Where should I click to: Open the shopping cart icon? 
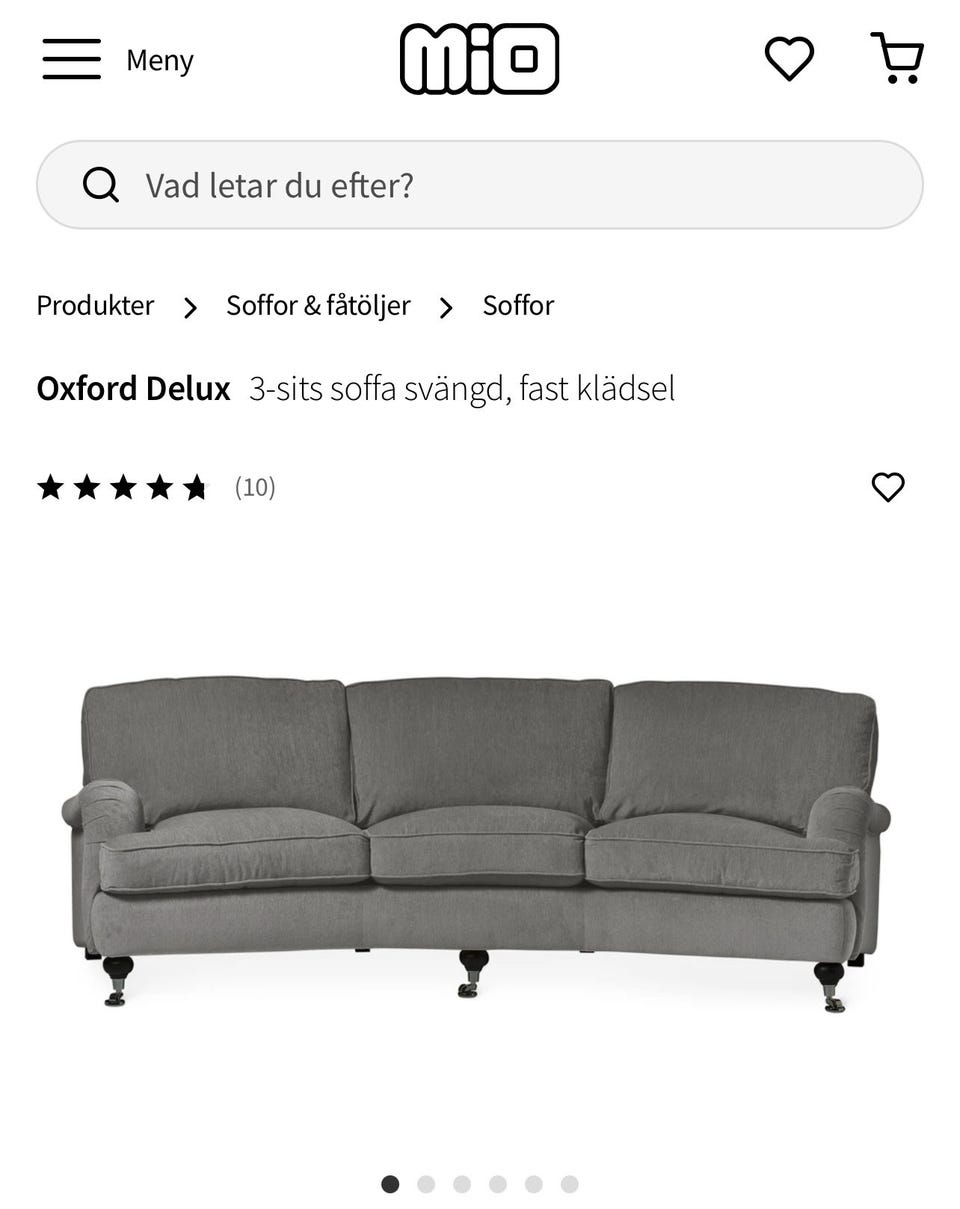click(899, 58)
